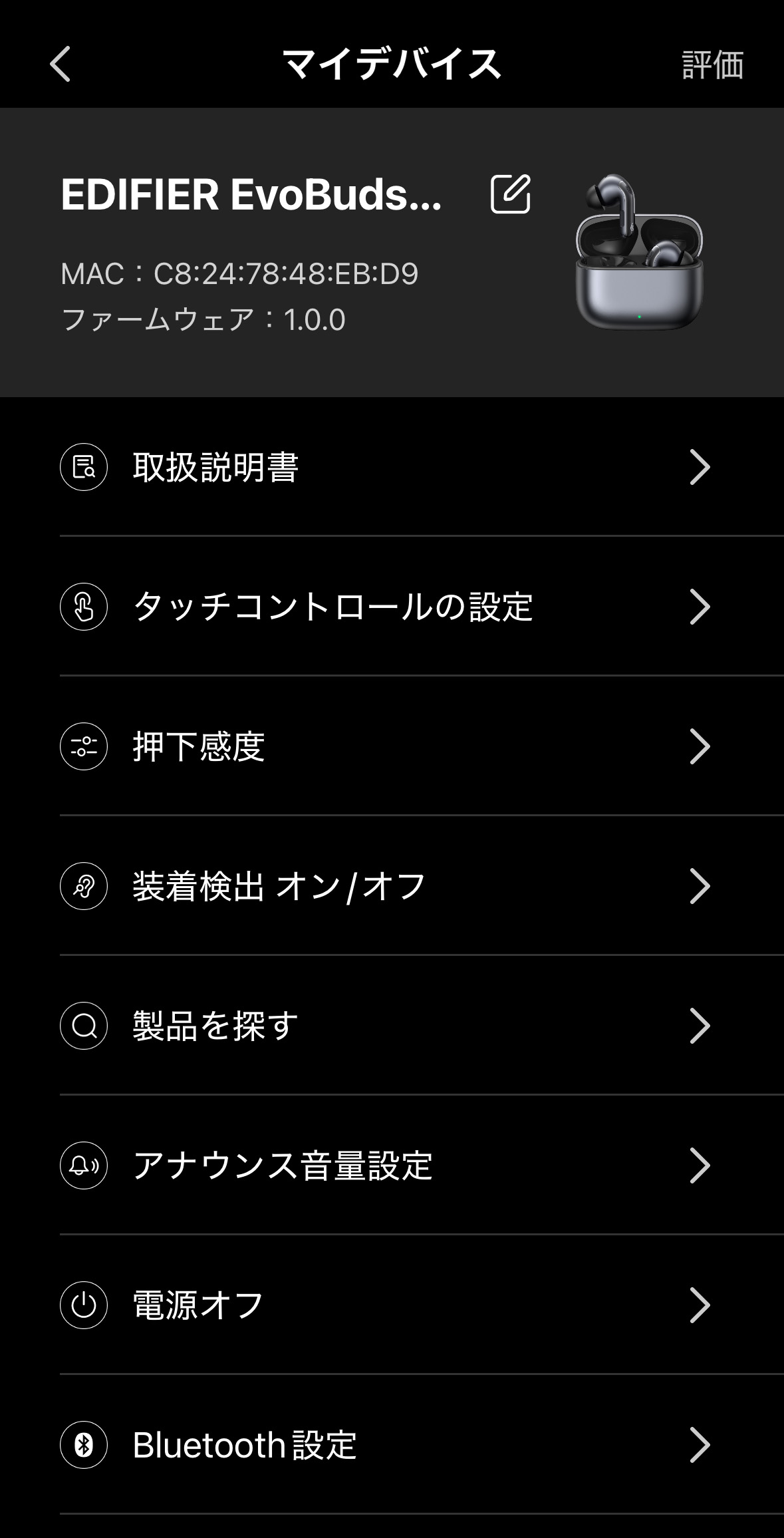This screenshot has width=784, height=1538.
Task: Choose the 製品を探す list item
Action: (x=213, y=1024)
